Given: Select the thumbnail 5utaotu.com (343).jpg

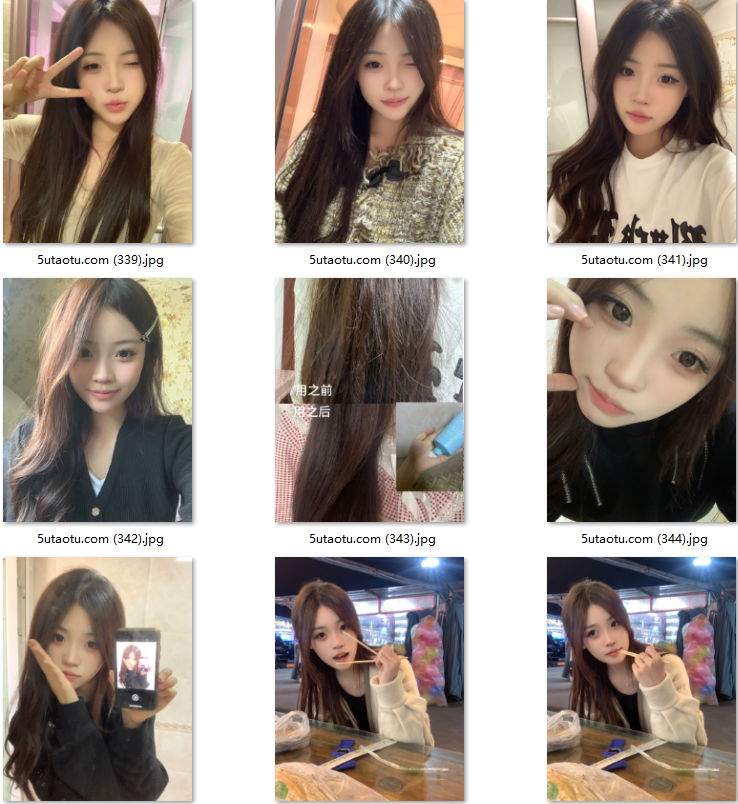Looking at the screenshot, I should [369, 400].
